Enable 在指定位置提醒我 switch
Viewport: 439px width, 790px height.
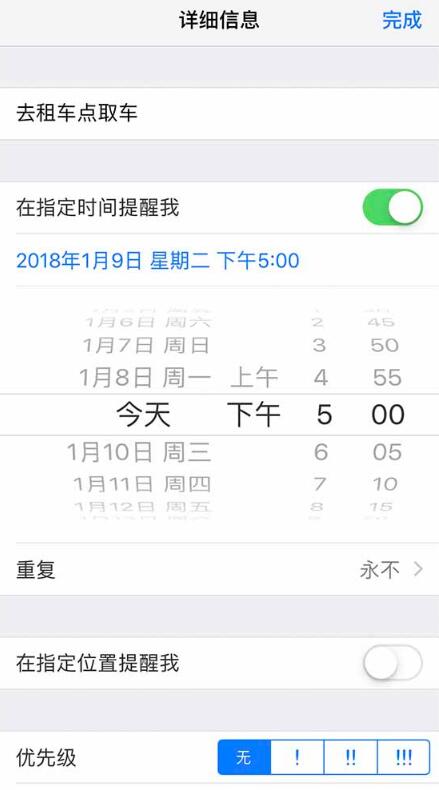pyautogui.click(x=392, y=663)
